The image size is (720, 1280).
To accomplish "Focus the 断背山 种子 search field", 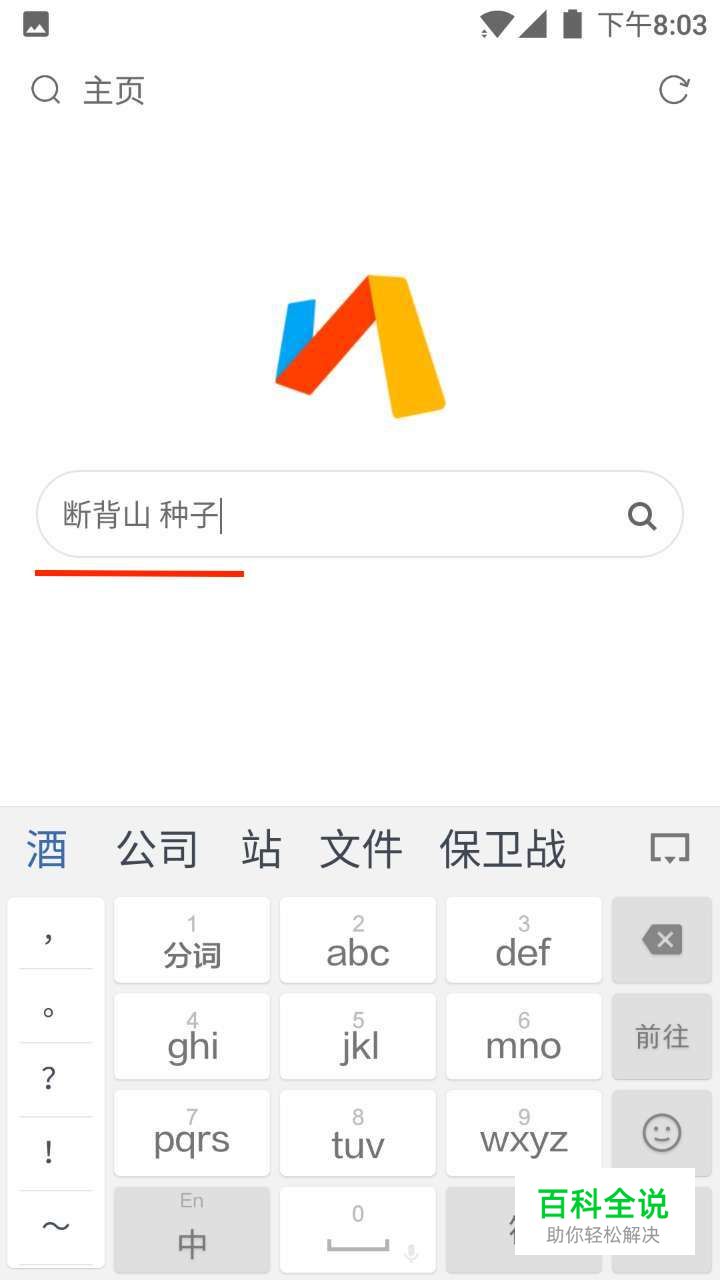I will tap(330, 515).
